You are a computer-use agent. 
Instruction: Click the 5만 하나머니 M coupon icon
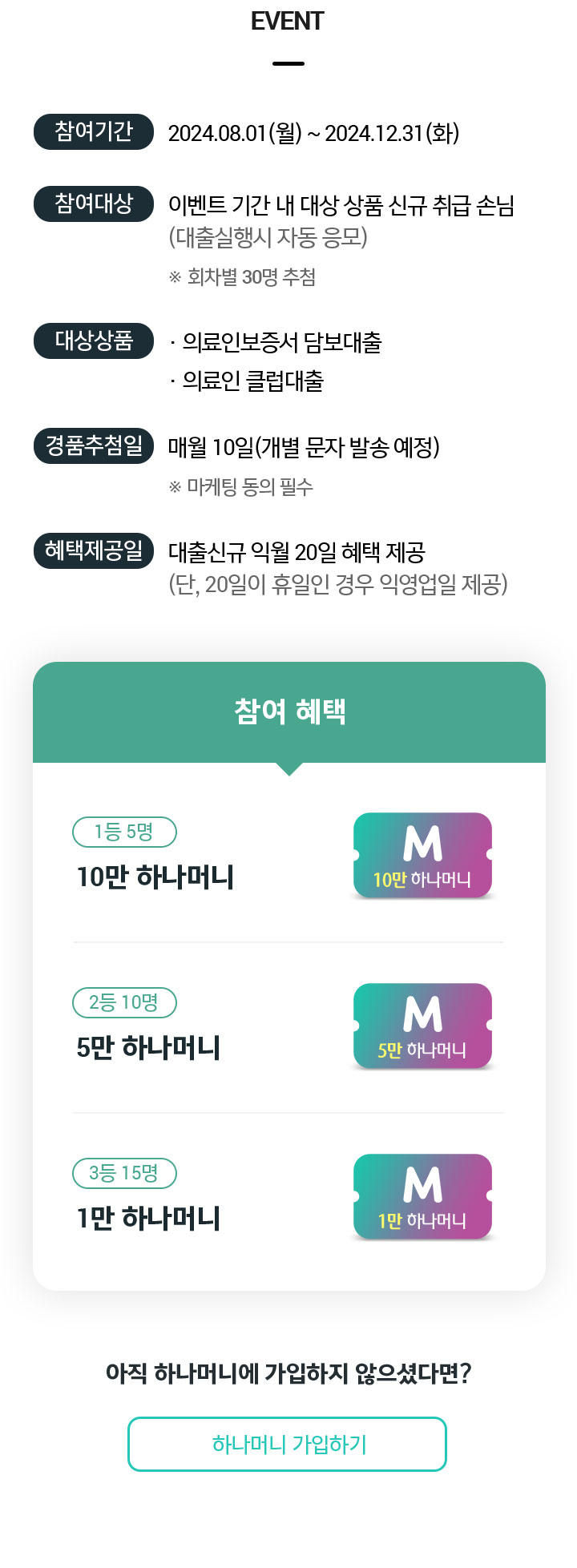point(423,1026)
